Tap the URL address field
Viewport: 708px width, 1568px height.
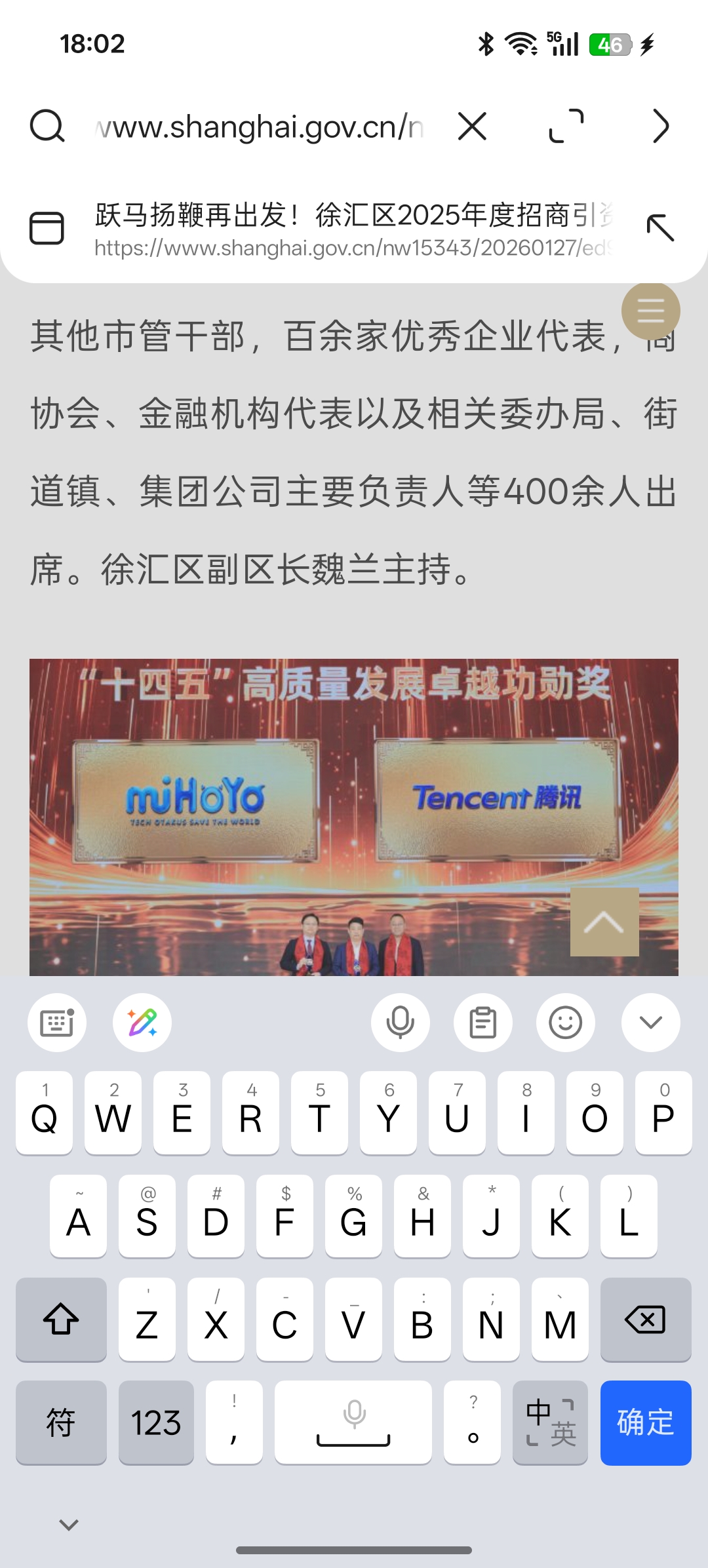click(x=259, y=127)
